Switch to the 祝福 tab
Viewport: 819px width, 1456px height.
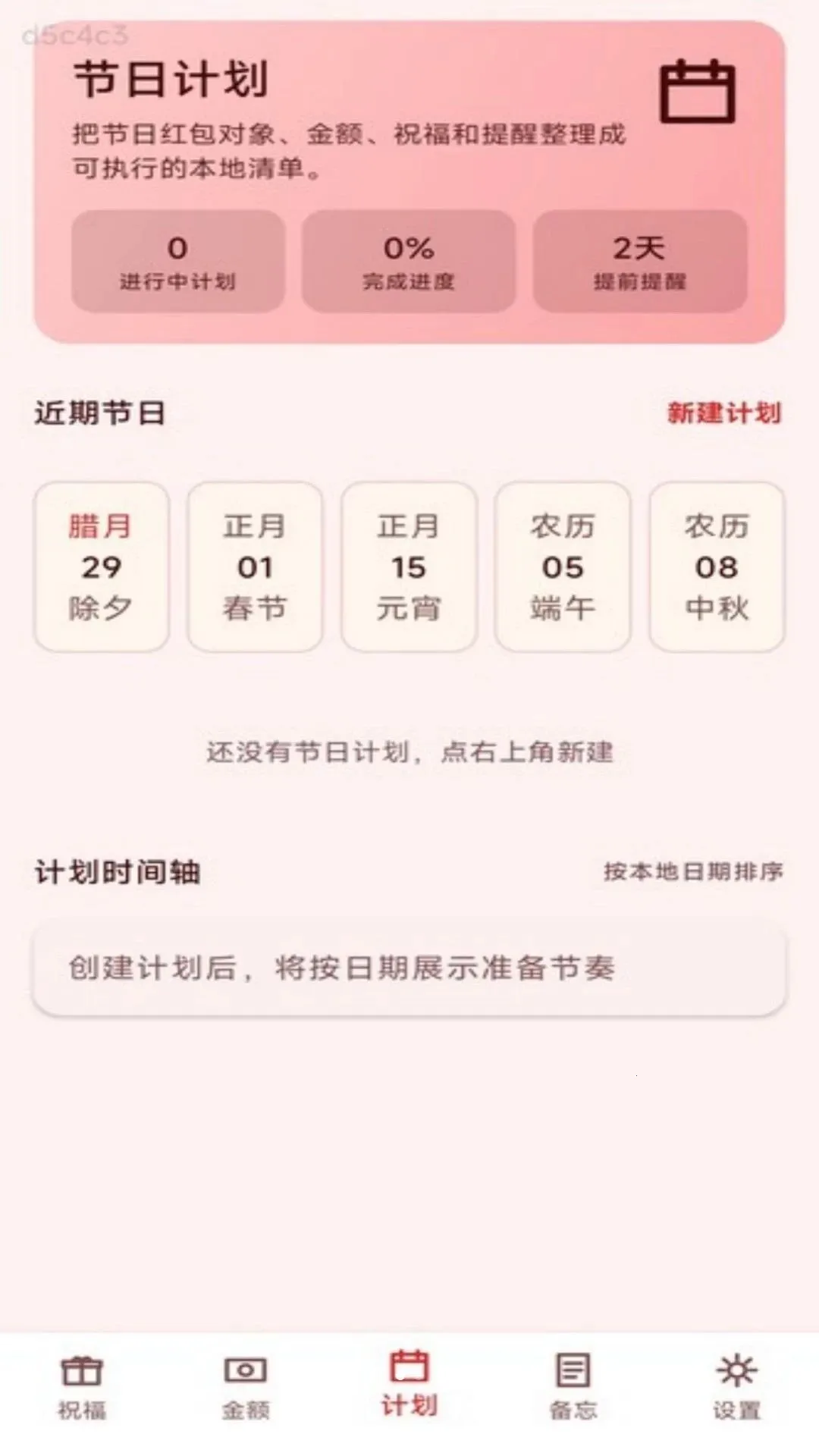click(x=82, y=1388)
